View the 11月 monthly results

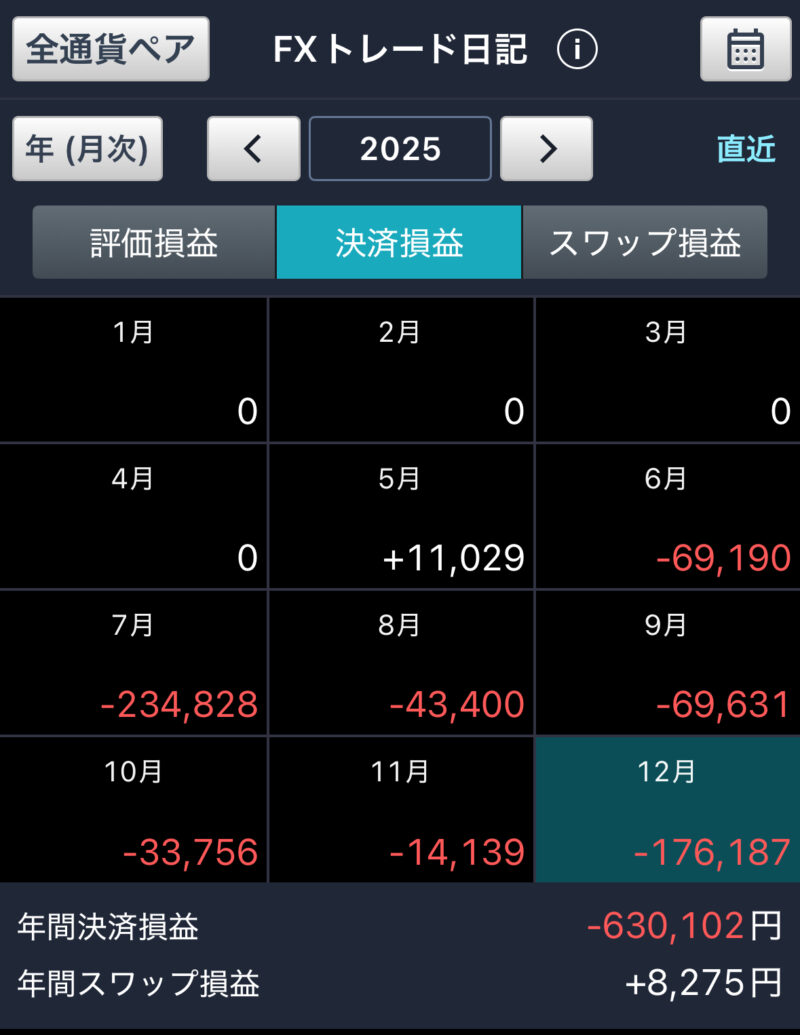400,810
